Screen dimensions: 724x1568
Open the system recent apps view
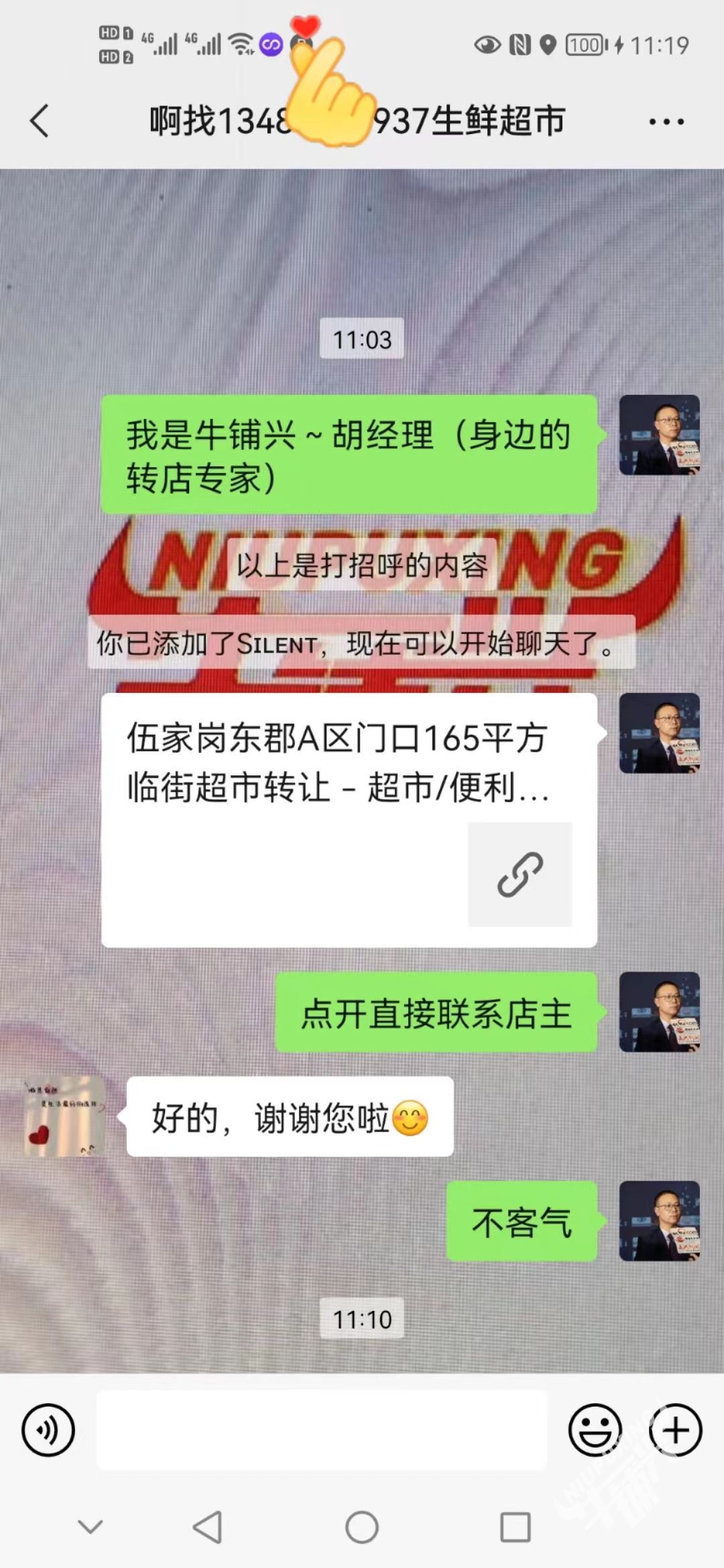pos(516,1528)
